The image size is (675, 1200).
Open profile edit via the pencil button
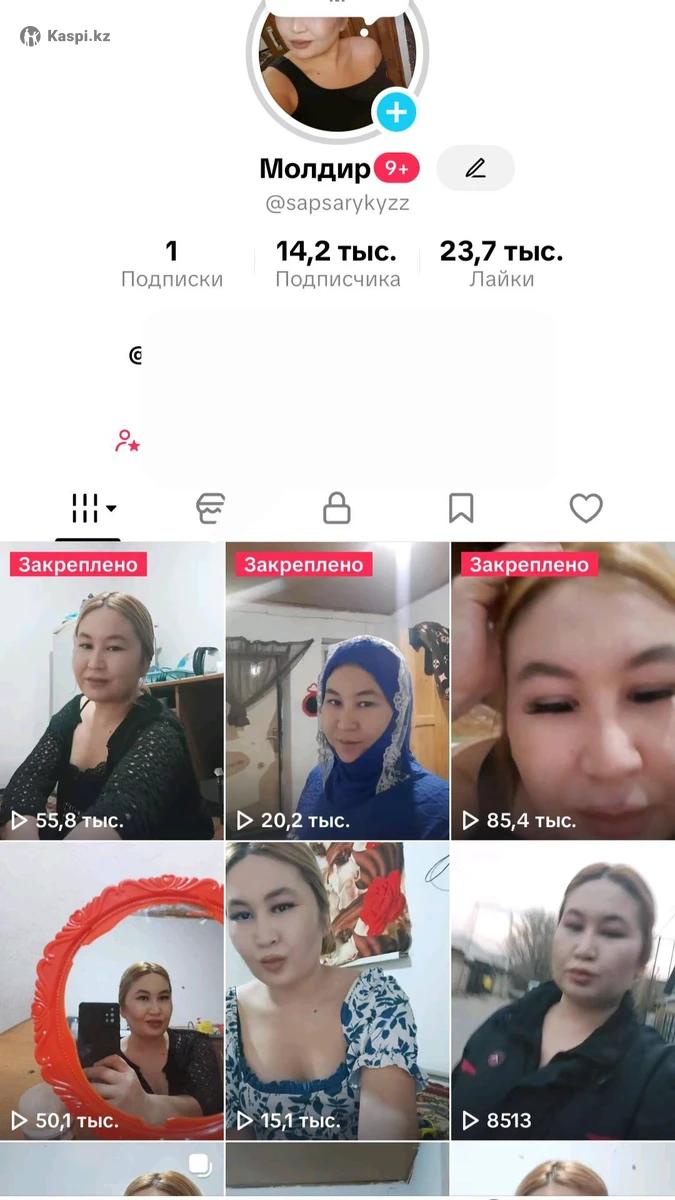[476, 169]
